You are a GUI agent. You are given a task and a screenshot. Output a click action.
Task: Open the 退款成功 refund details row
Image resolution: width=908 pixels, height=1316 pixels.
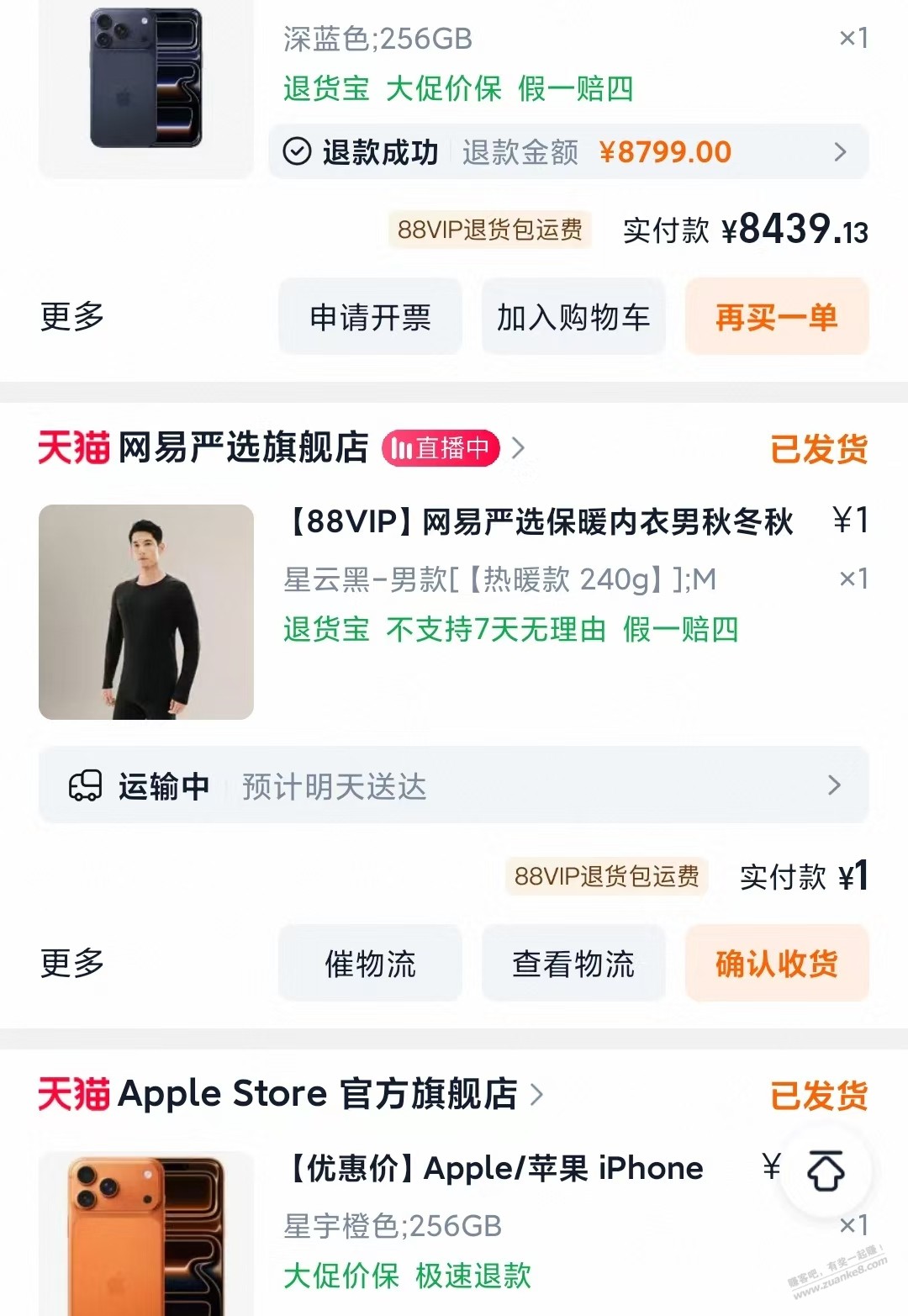[567, 152]
